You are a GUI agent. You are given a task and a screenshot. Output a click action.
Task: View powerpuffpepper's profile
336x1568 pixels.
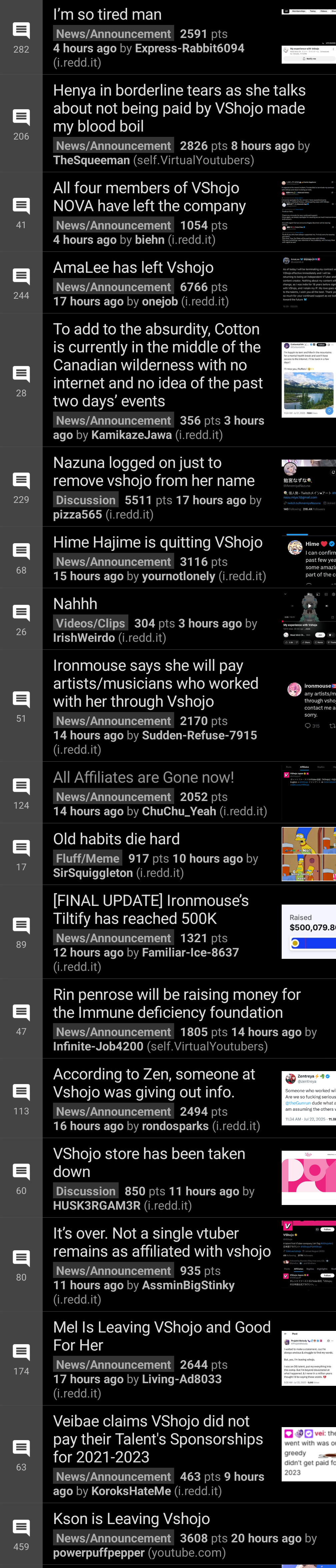99,1552
